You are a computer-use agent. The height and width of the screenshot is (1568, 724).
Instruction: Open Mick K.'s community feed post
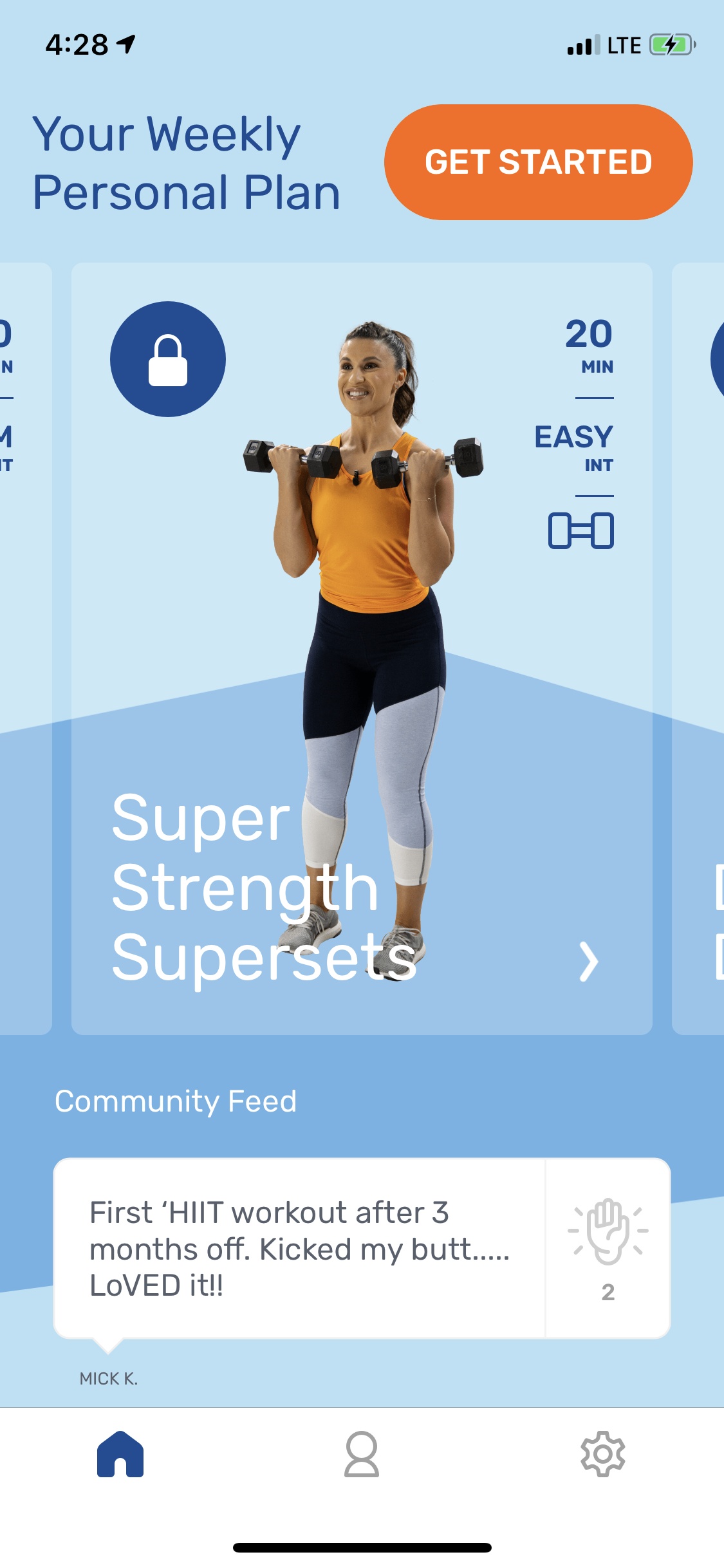click(x=299, y=1249)
